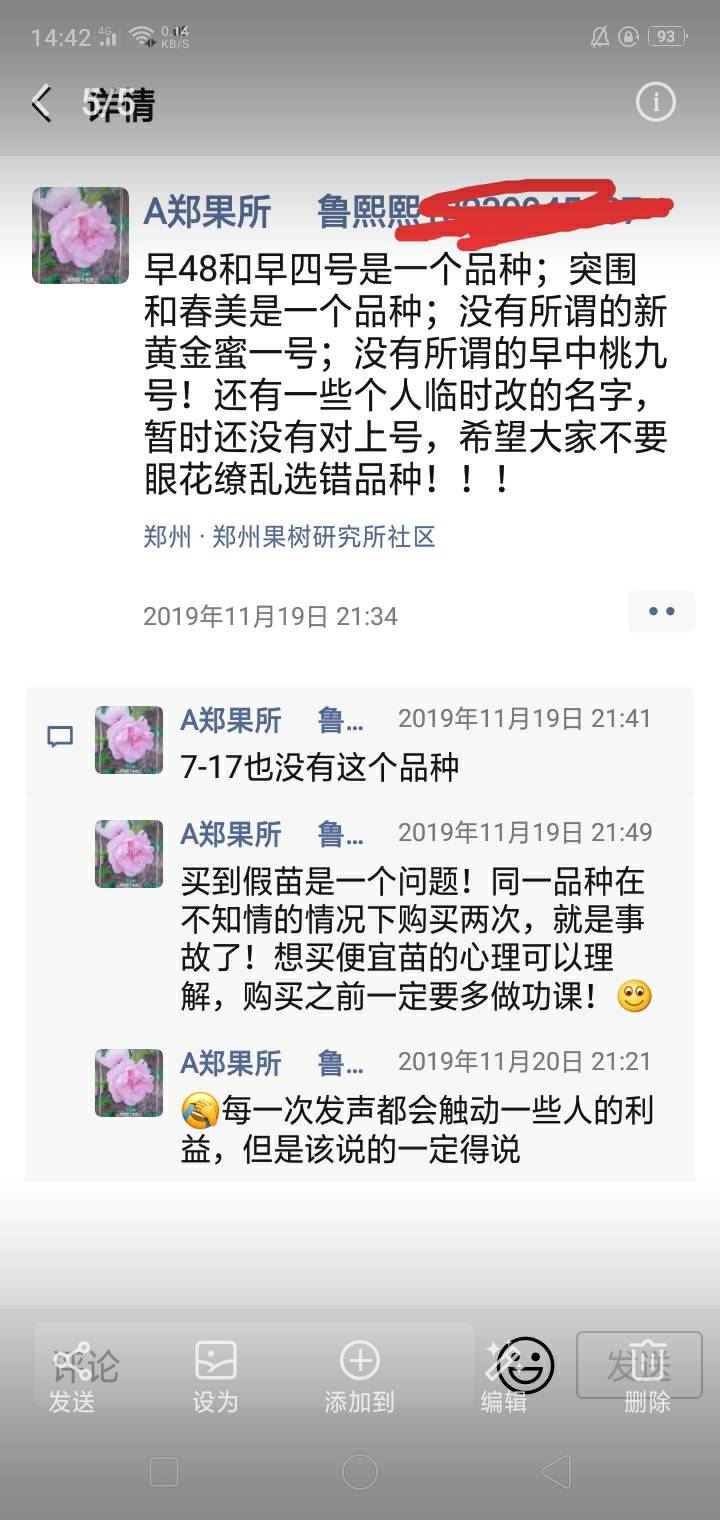
Task: Tap 发送 to share this image
Action: pos(72,1376)
